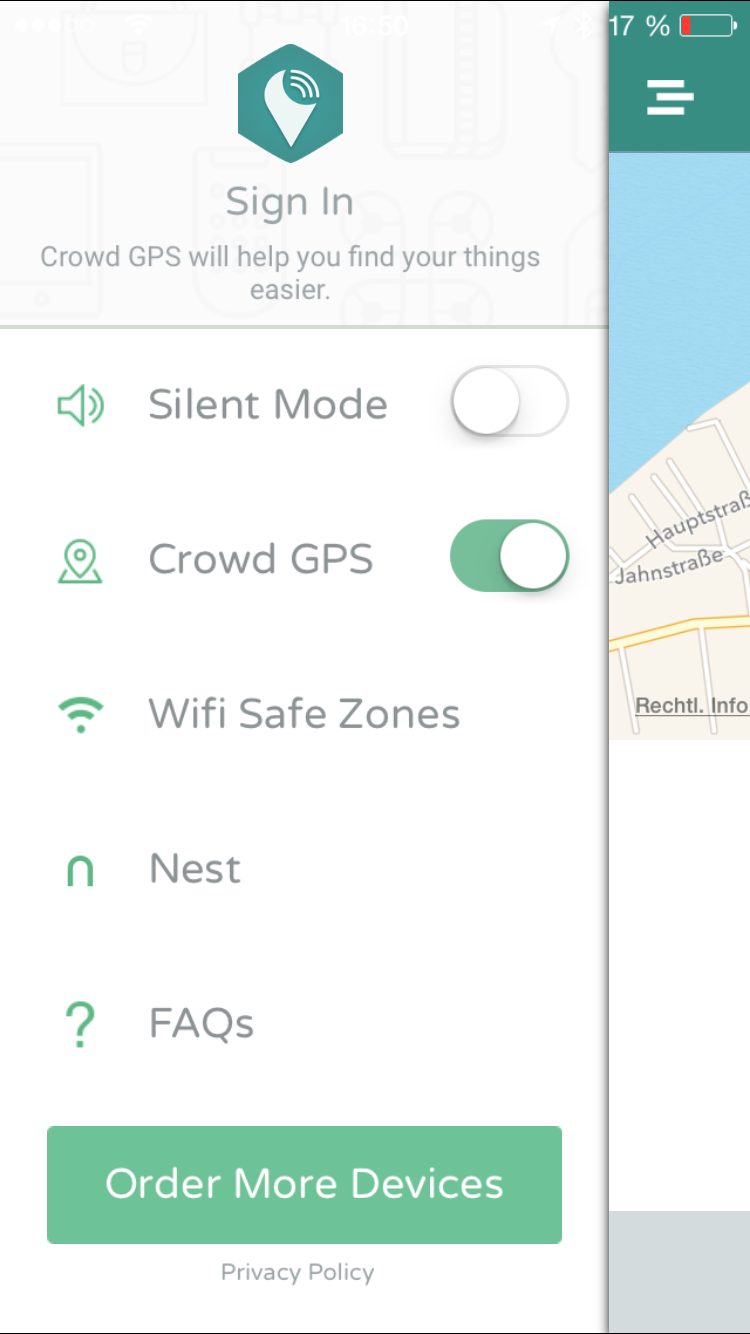Tap Order More Devices button

click(304, 1185)
